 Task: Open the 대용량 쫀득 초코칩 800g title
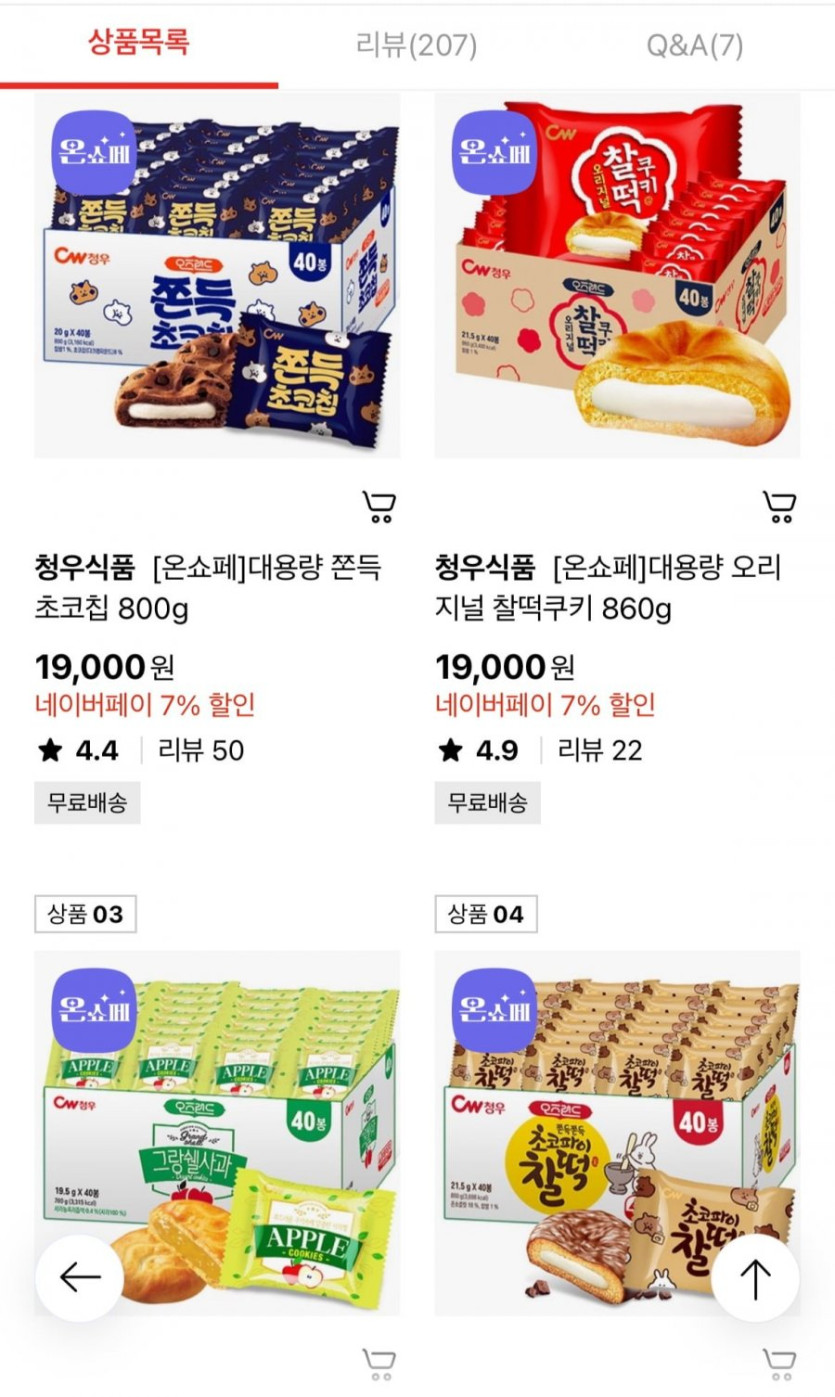208,588
